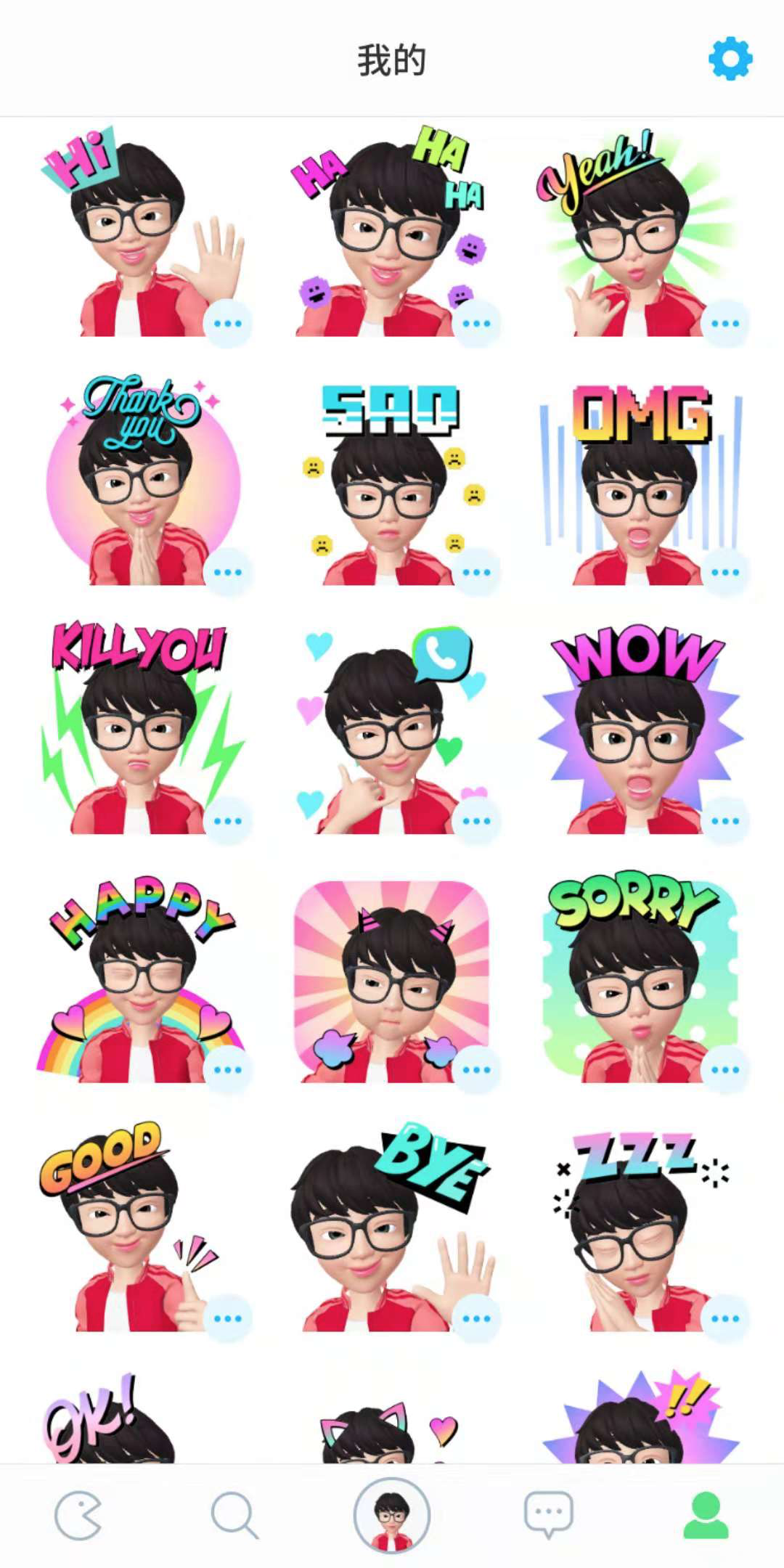Switch to the Pac-Man feed tab
The width and height of the screenshot is (784, 1568).
78,1516
